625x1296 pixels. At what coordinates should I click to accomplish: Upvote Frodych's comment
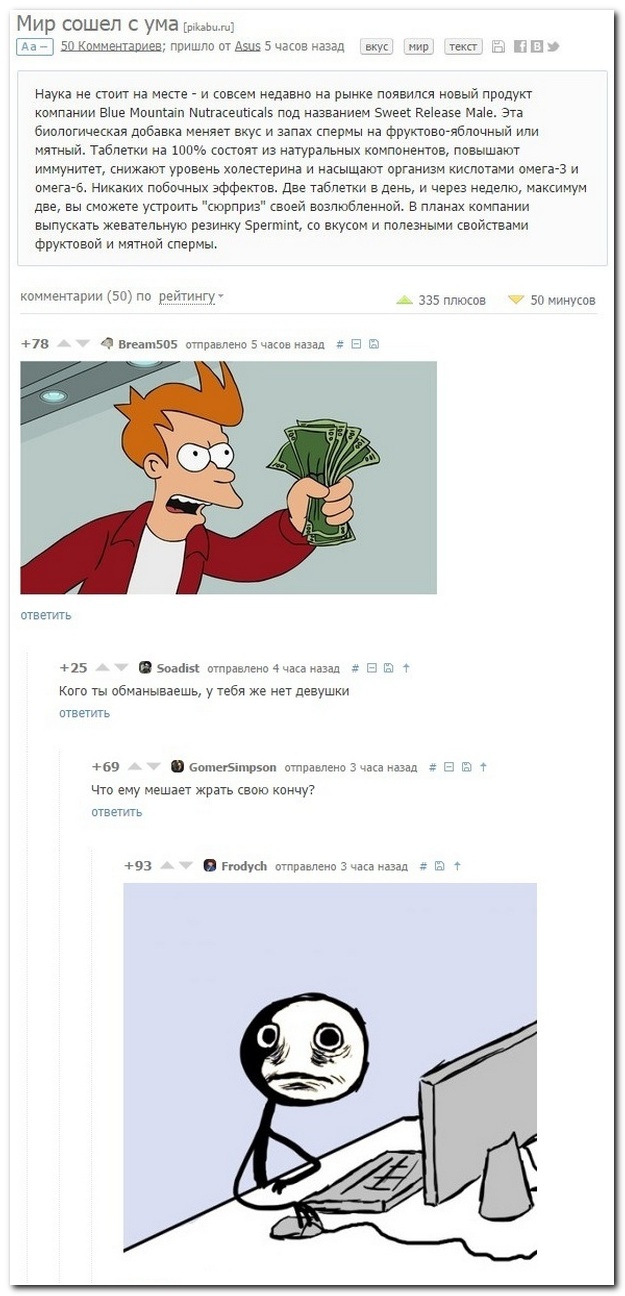167,865
